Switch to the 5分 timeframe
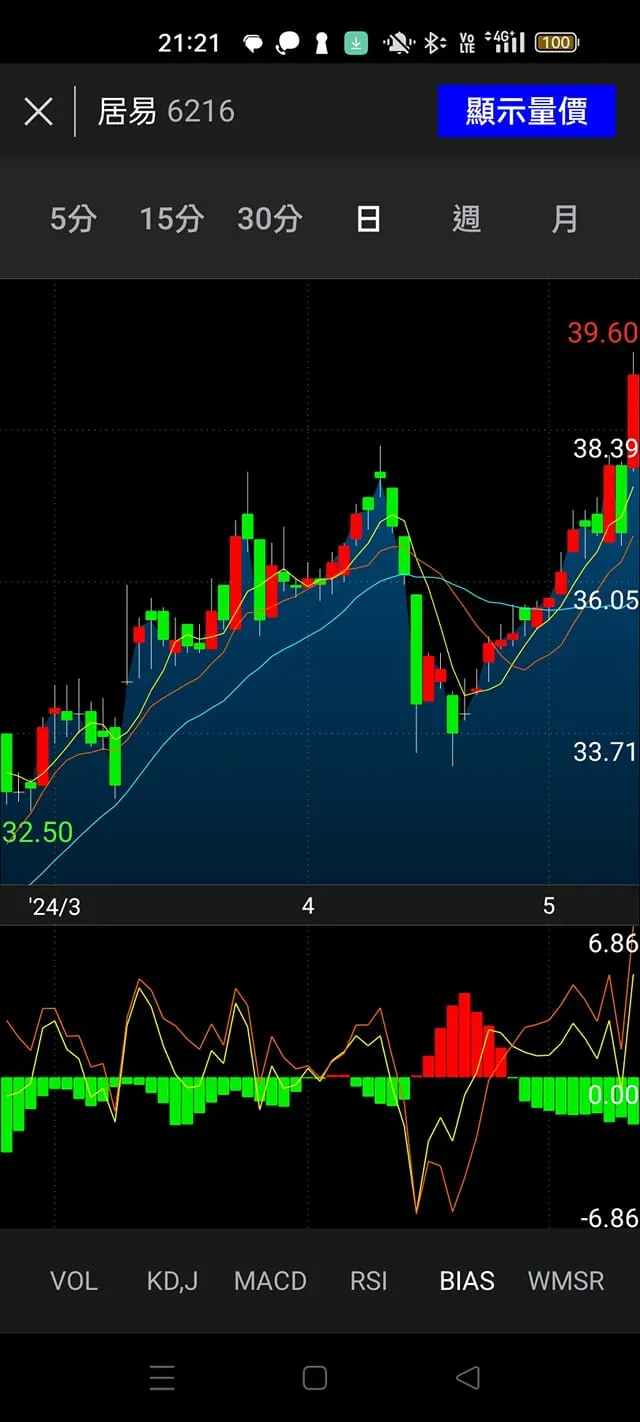 pyautogui.click(x=73, y=219)
